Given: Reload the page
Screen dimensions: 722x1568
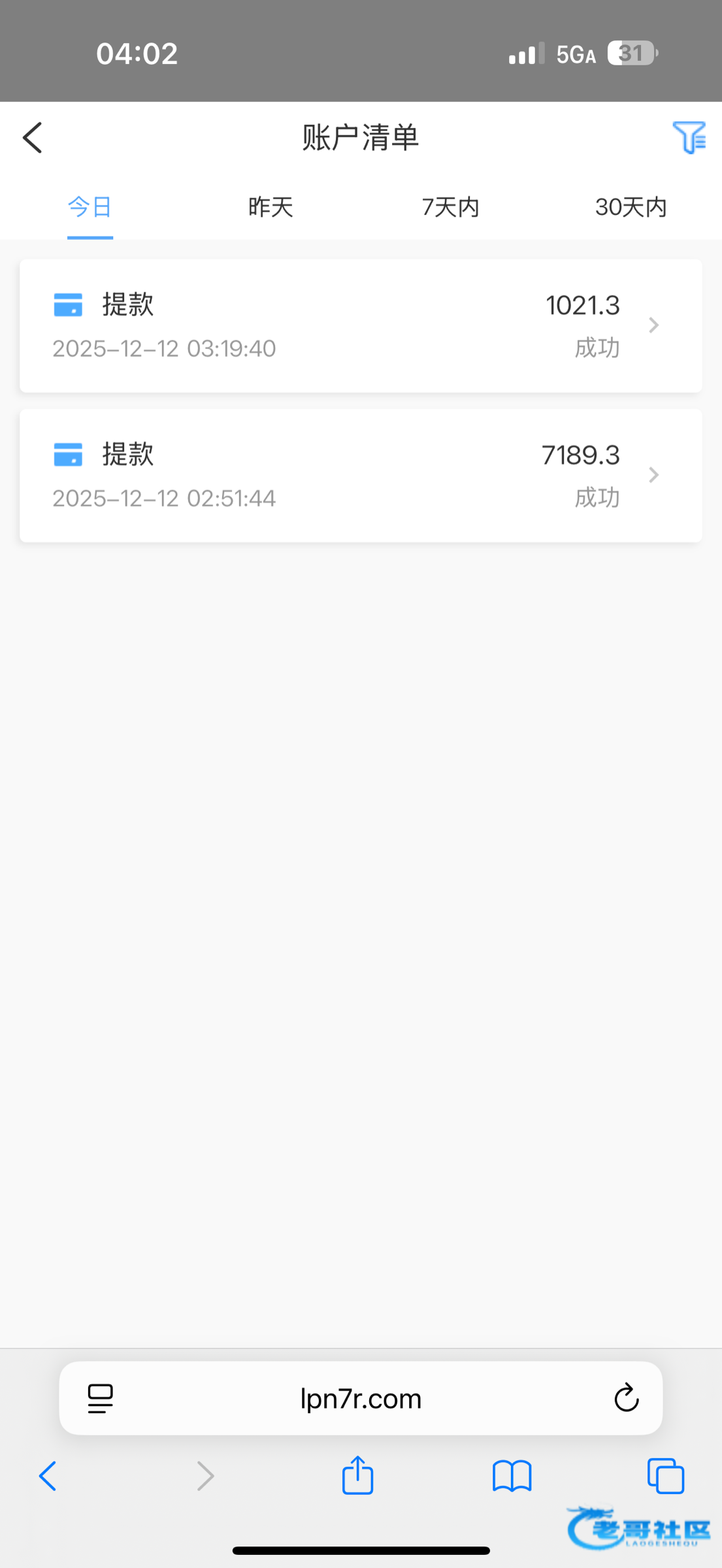Looking at the screenshot, I should (626, 1399).
